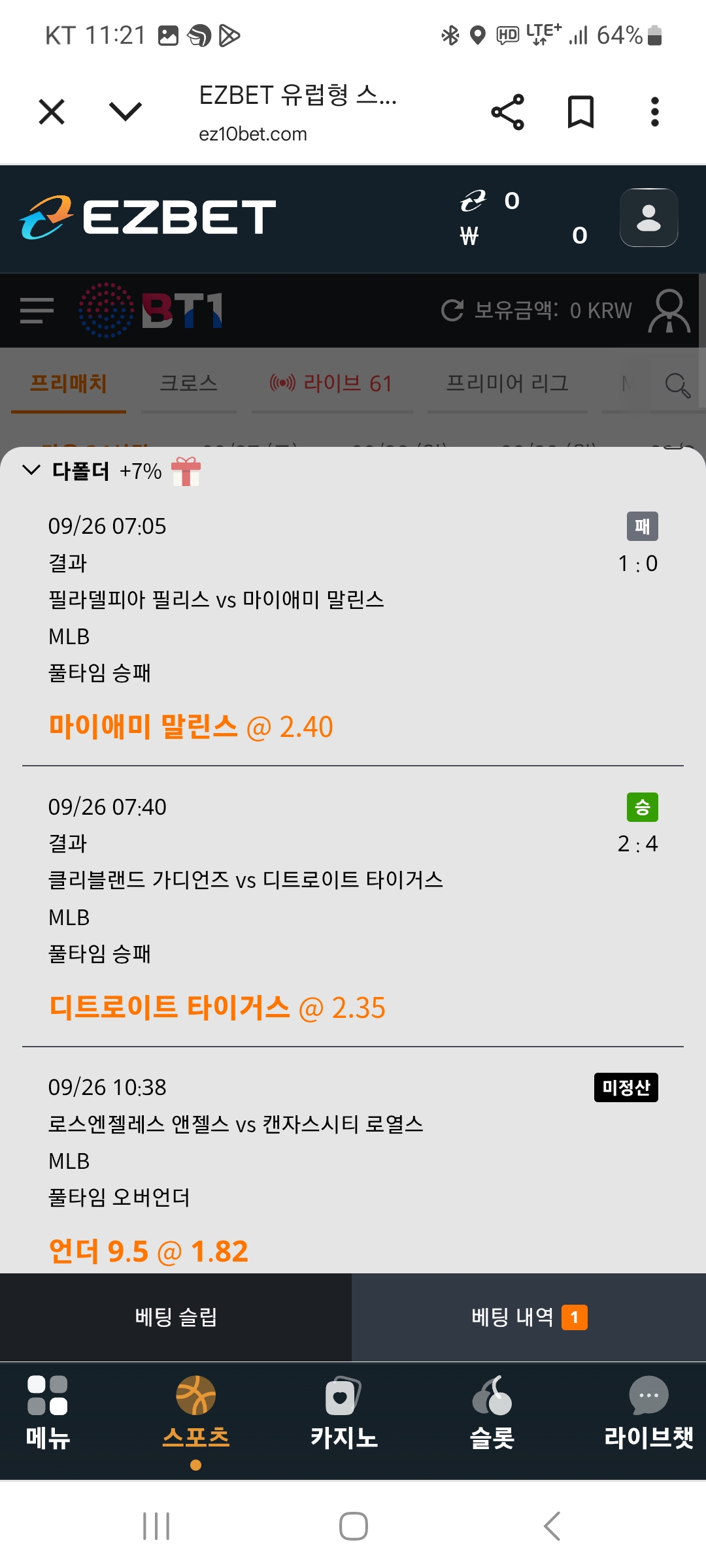
Task: Switch to the 베팅 슬립 tab
Action: [176, 1317]
